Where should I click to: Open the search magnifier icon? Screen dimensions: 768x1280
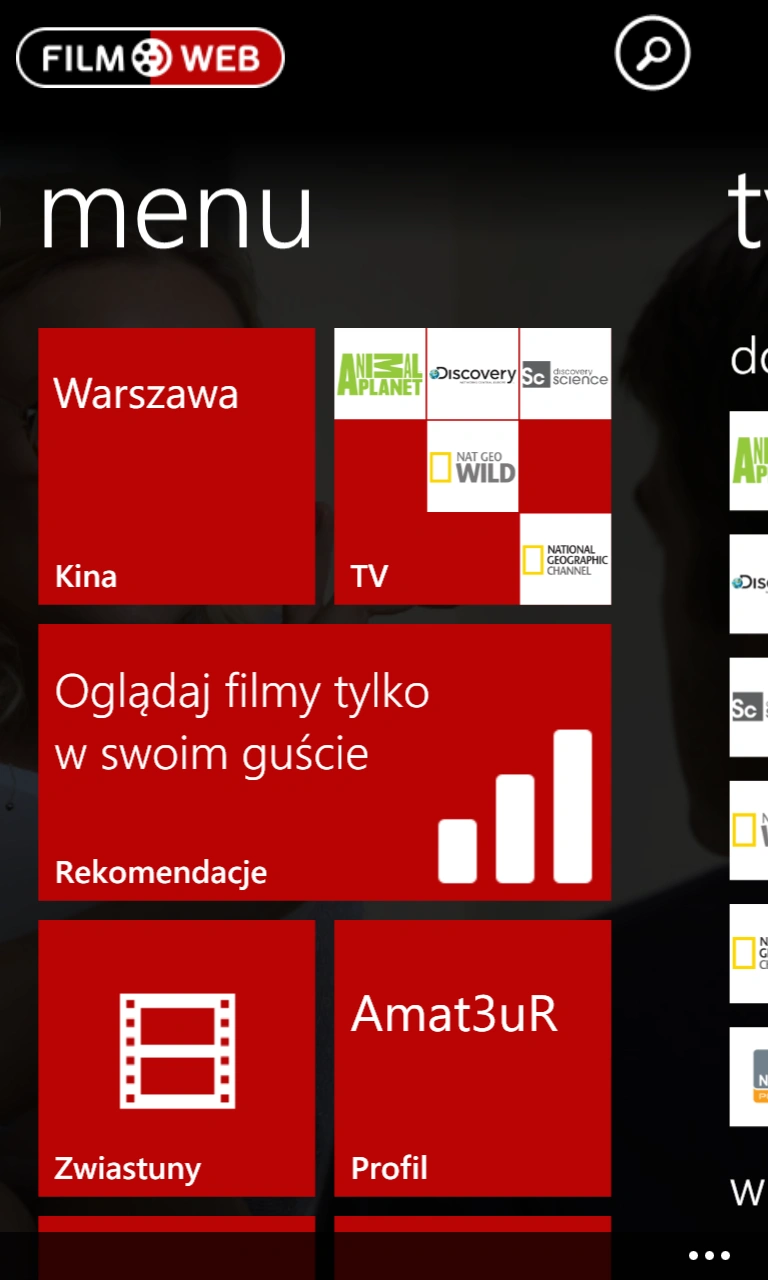tap(653, 53)
